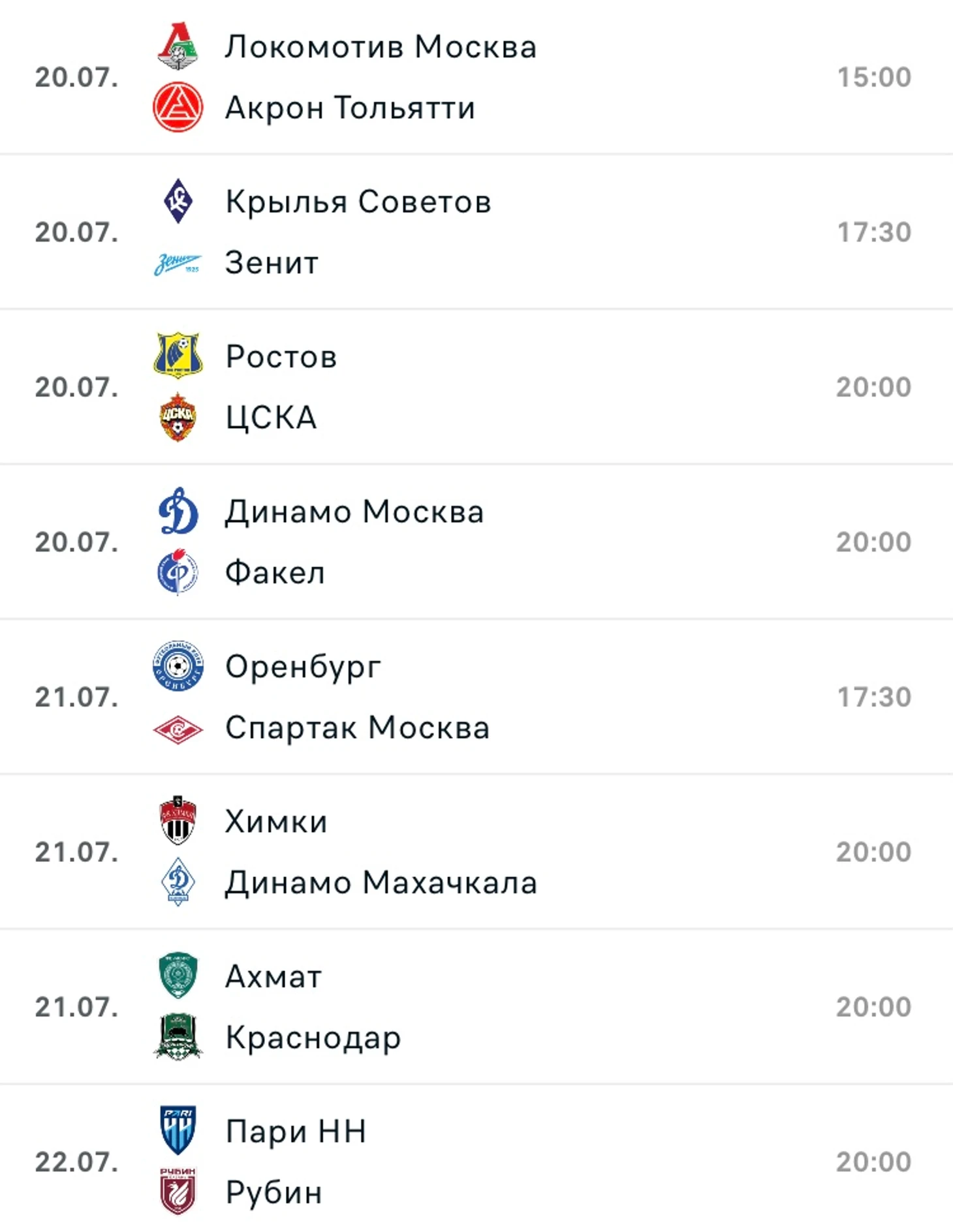The image size is (953, 1232).
Task: Open the Пари НН vs Рубин match
Action: pyautogui.click(x=476, y=1162)
